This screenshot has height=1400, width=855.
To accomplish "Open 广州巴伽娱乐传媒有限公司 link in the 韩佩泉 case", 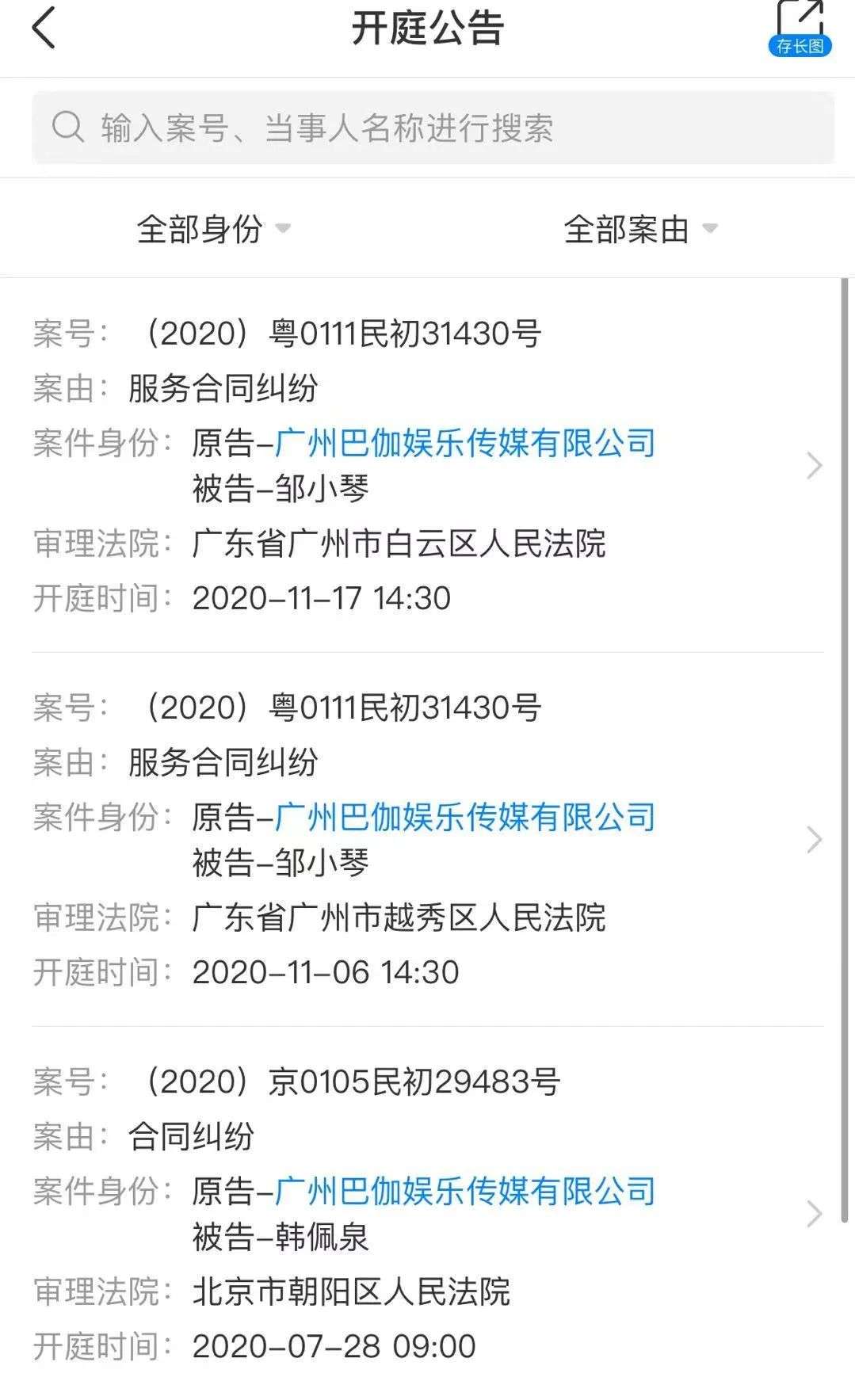I will point(465,1191).
